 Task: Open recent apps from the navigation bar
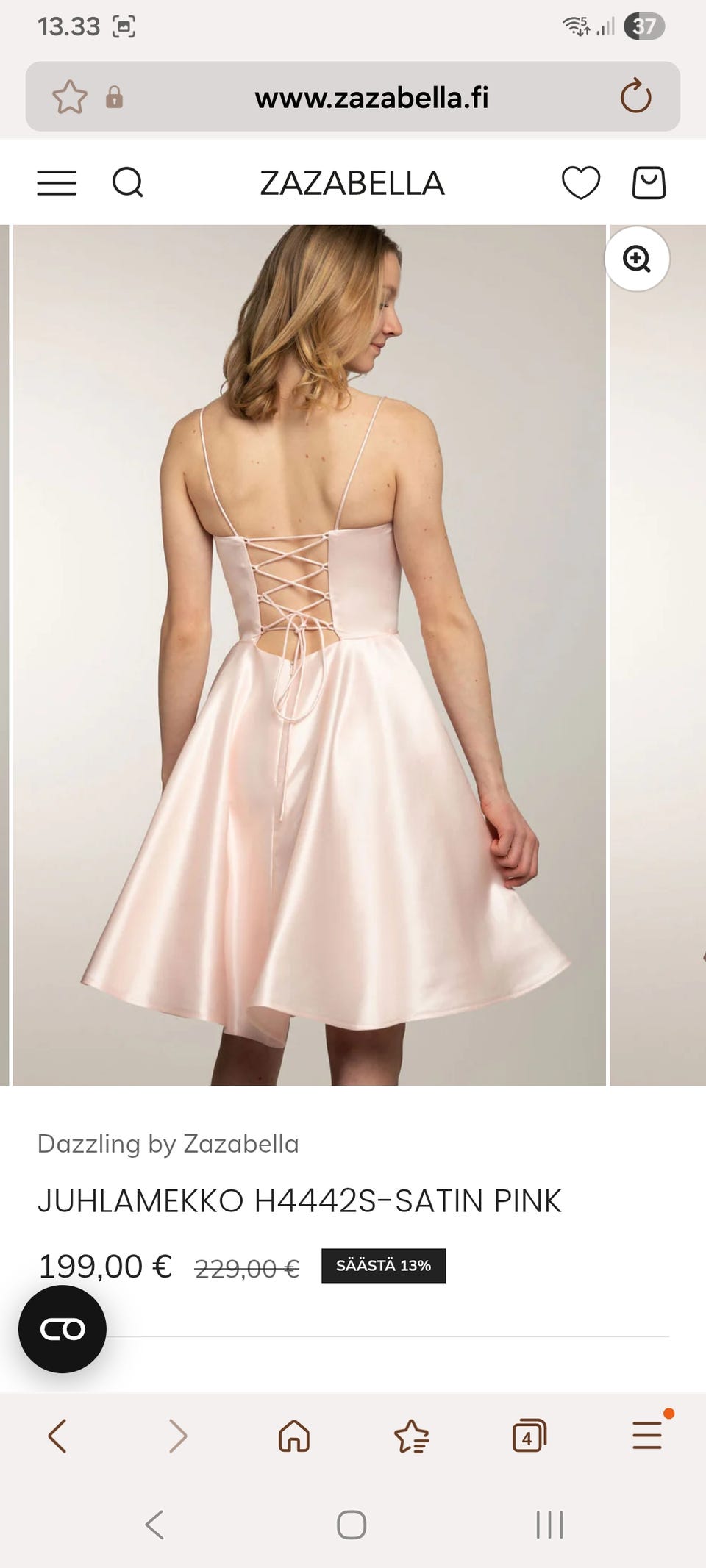[x=549, y=1525]
